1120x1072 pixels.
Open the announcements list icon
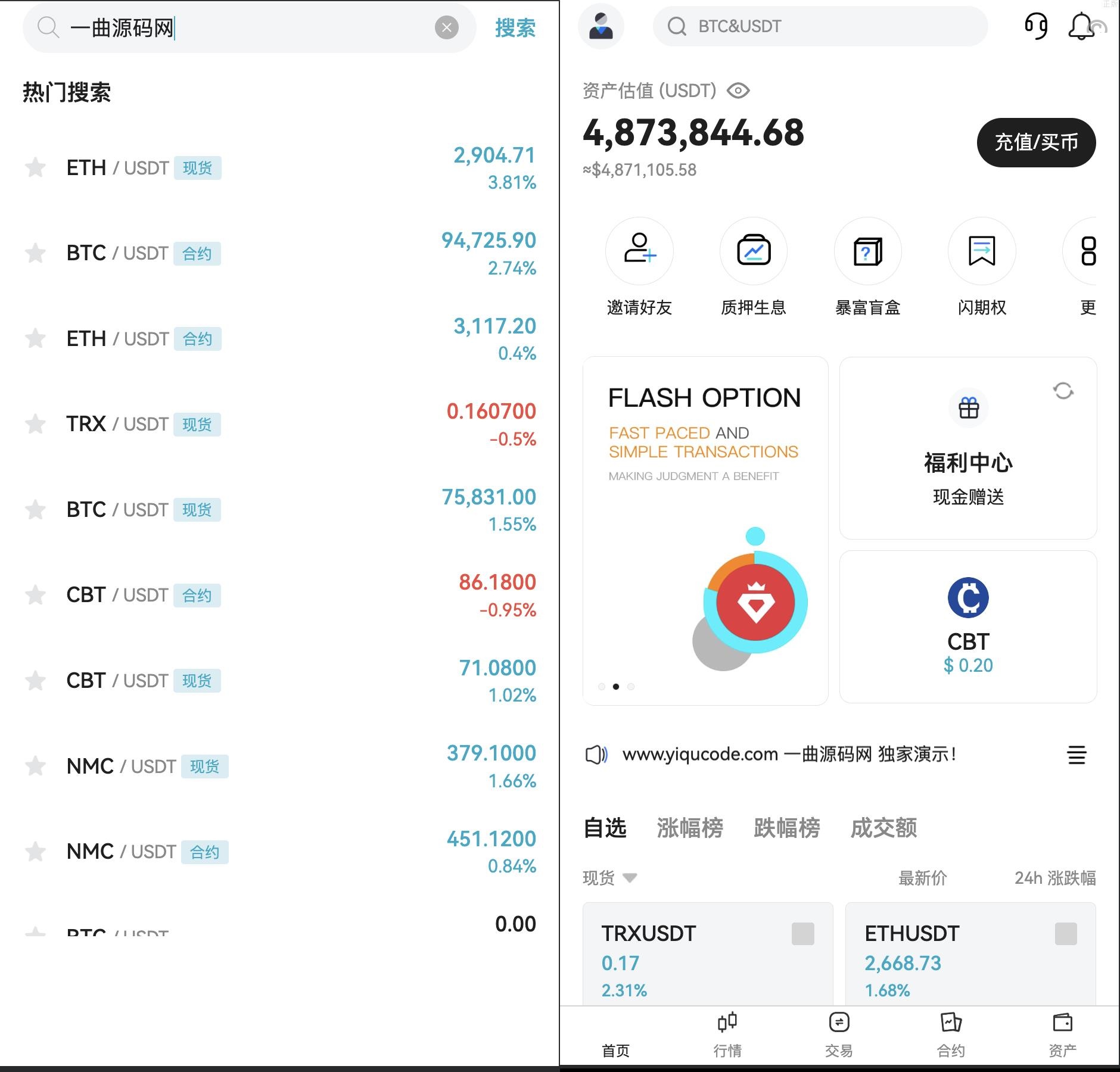[1076, 755]
